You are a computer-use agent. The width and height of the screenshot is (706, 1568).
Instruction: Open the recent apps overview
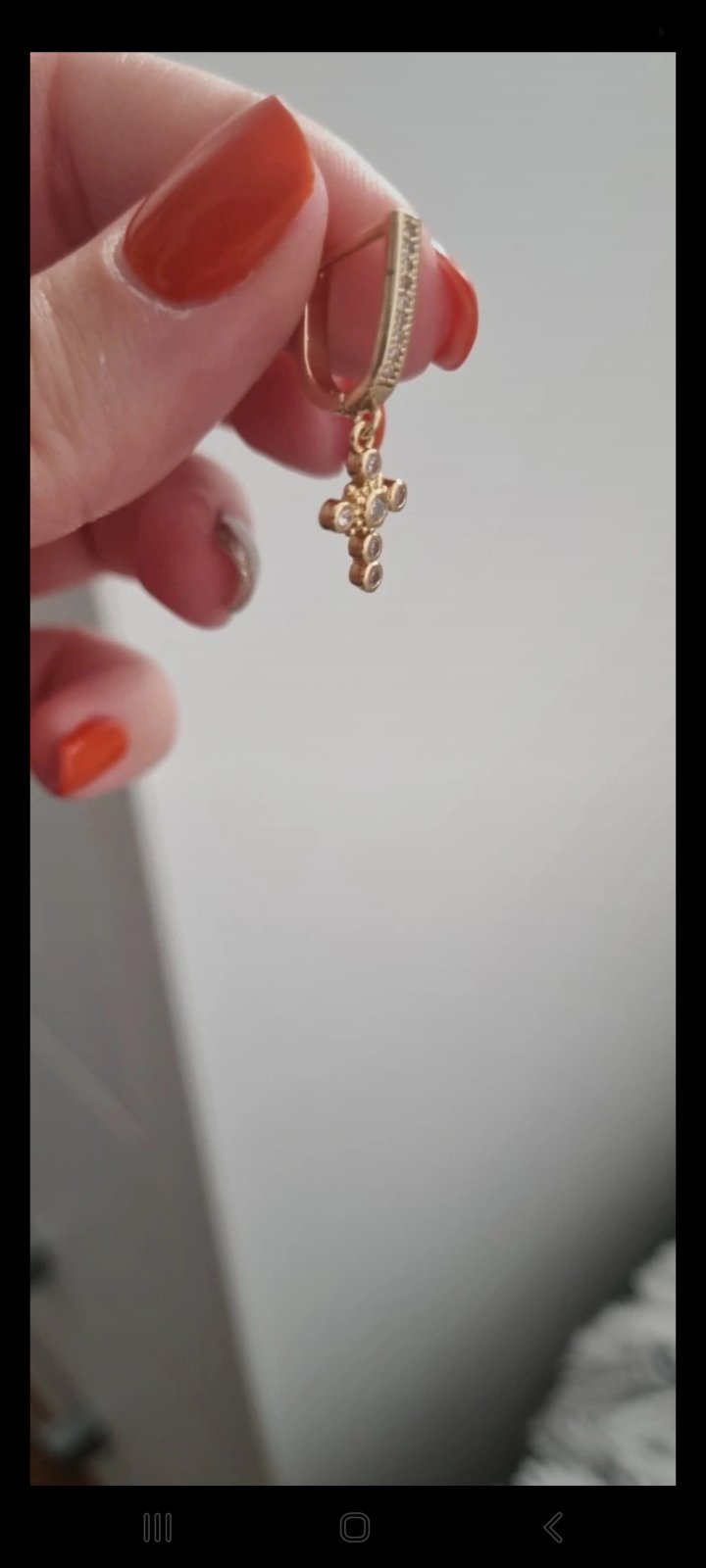point(157,1527)
